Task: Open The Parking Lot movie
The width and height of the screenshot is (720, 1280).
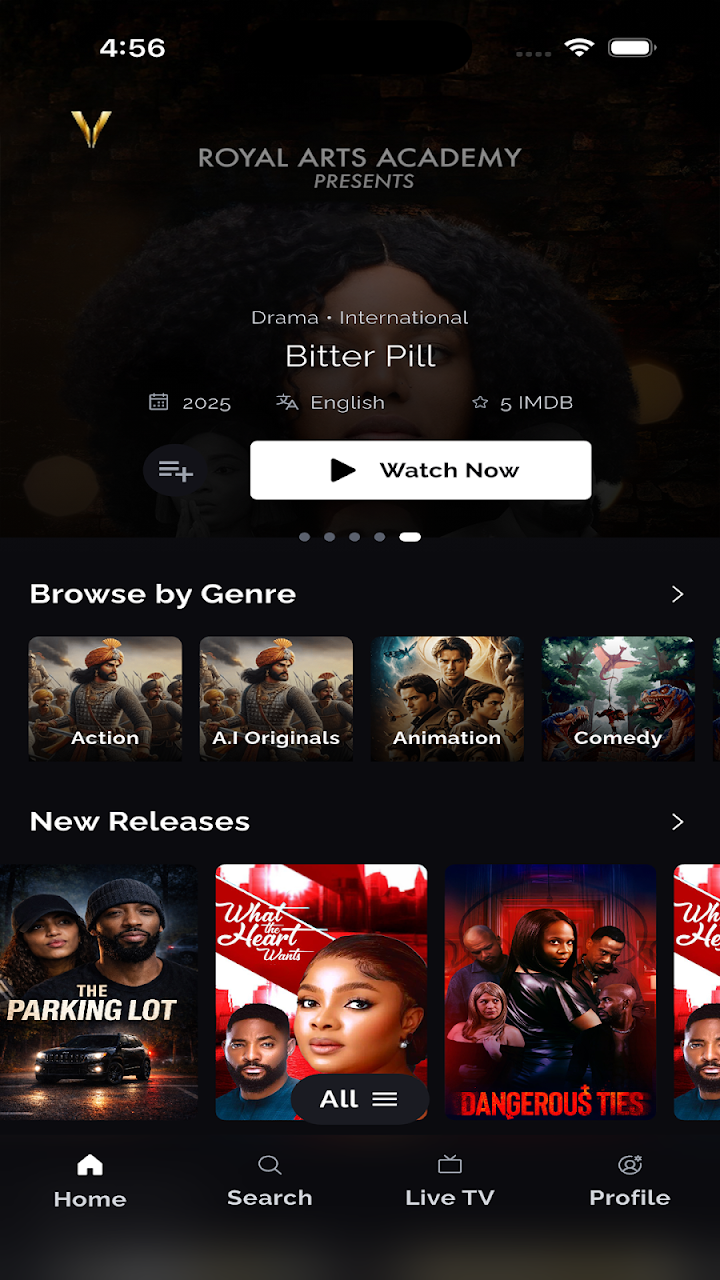Action: (x=99, y=992)
